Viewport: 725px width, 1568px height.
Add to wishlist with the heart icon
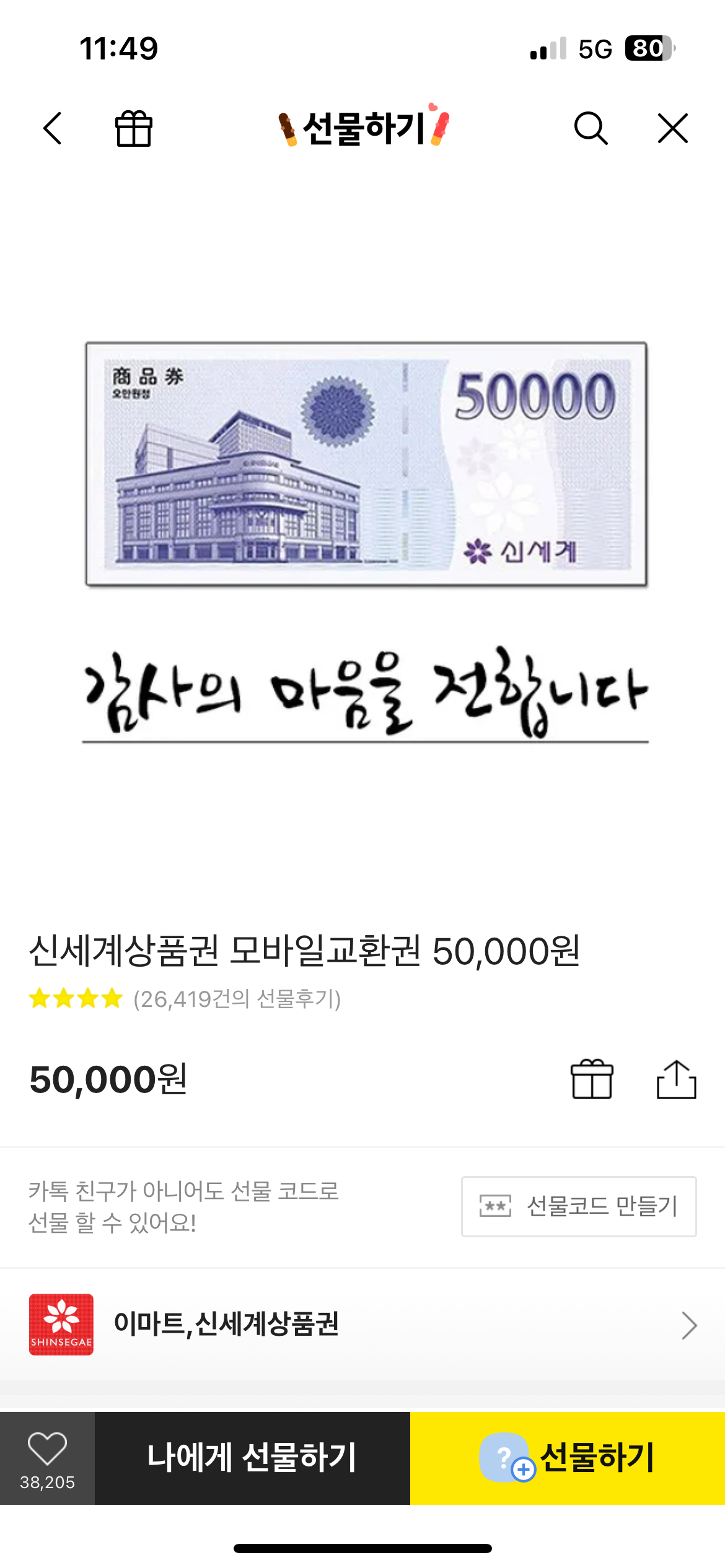click(47, 1458)
